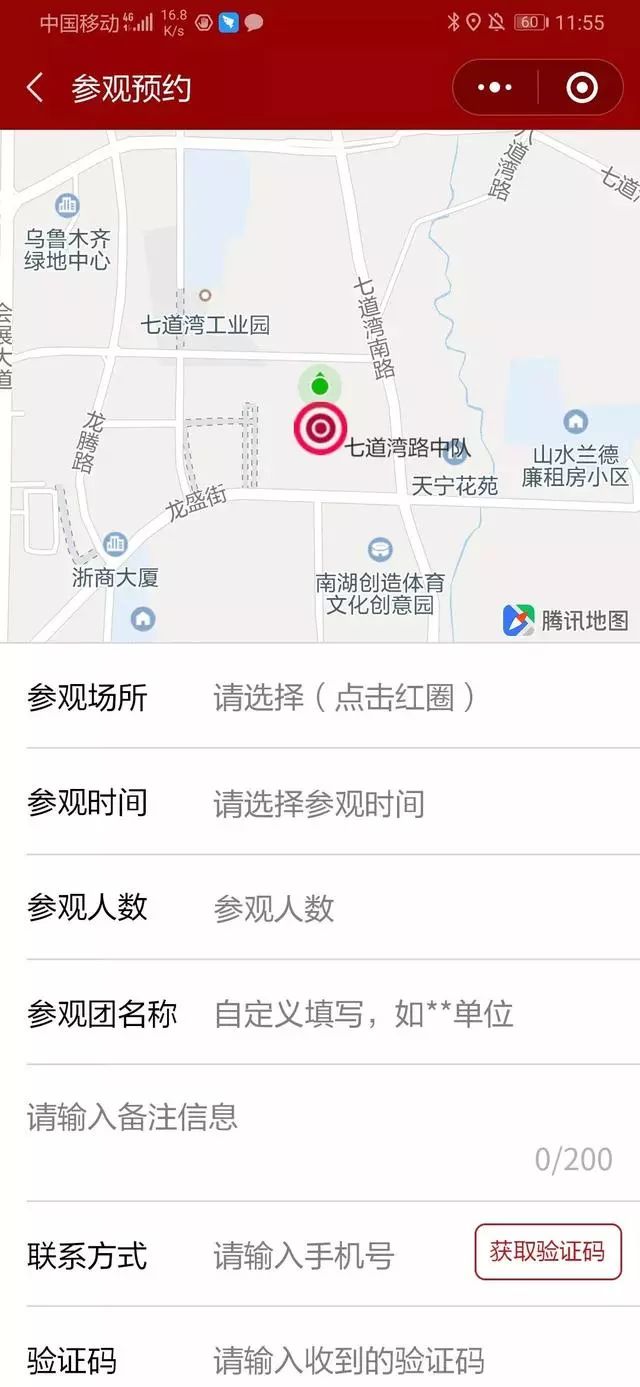Tap 获取验证码 to get code

[547, 1251]
